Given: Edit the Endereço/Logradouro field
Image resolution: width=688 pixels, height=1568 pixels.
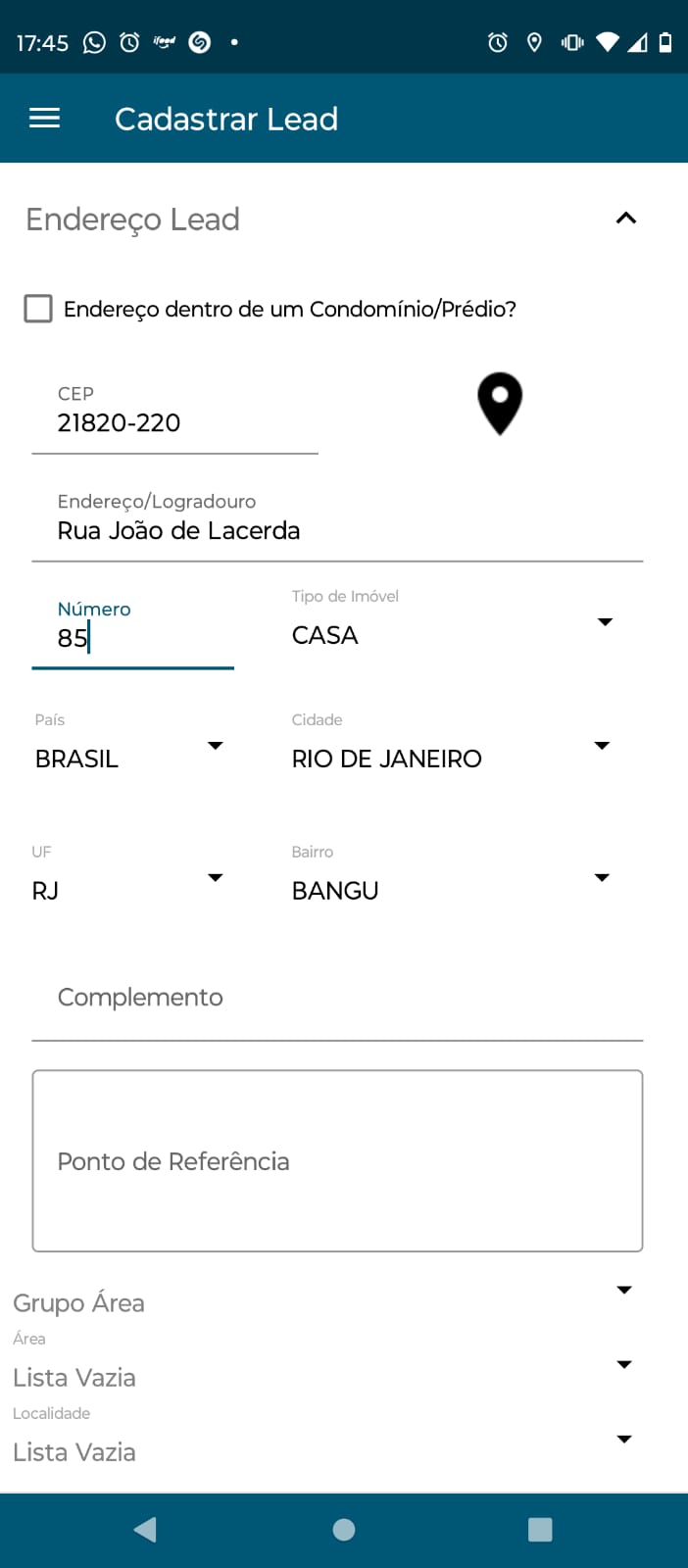Looking at the screenshot, I should 337,530.
